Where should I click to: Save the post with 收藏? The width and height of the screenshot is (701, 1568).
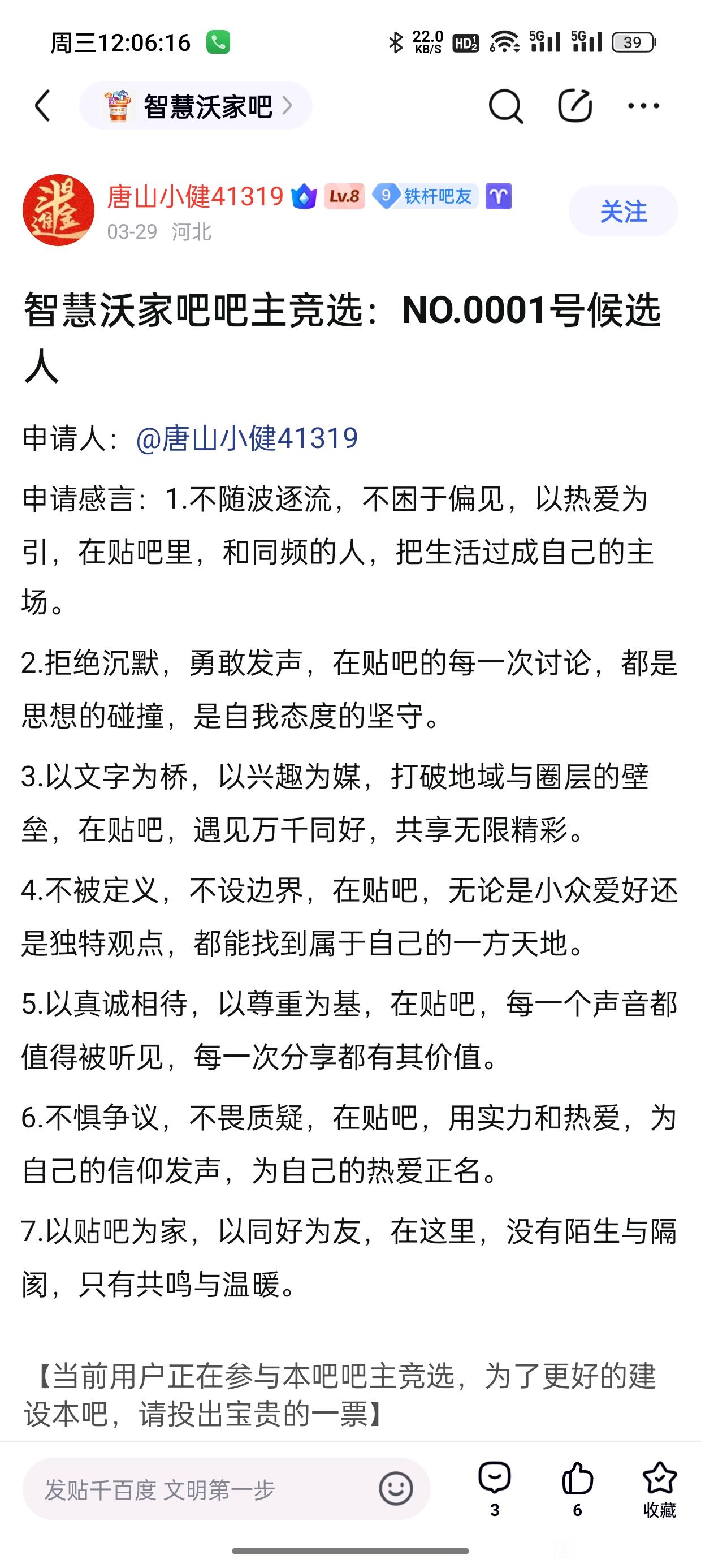660,1489
